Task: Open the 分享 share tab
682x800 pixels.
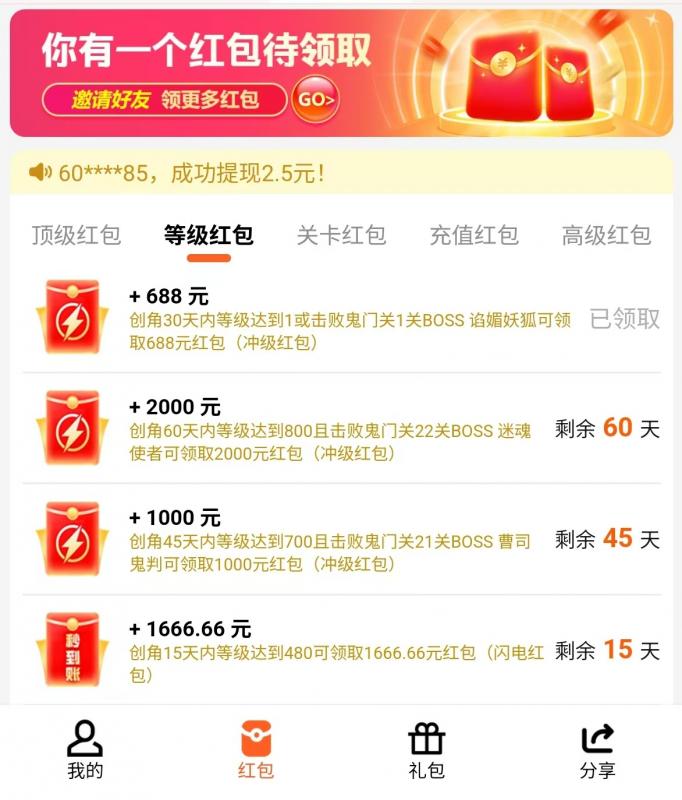Action: 597,751
